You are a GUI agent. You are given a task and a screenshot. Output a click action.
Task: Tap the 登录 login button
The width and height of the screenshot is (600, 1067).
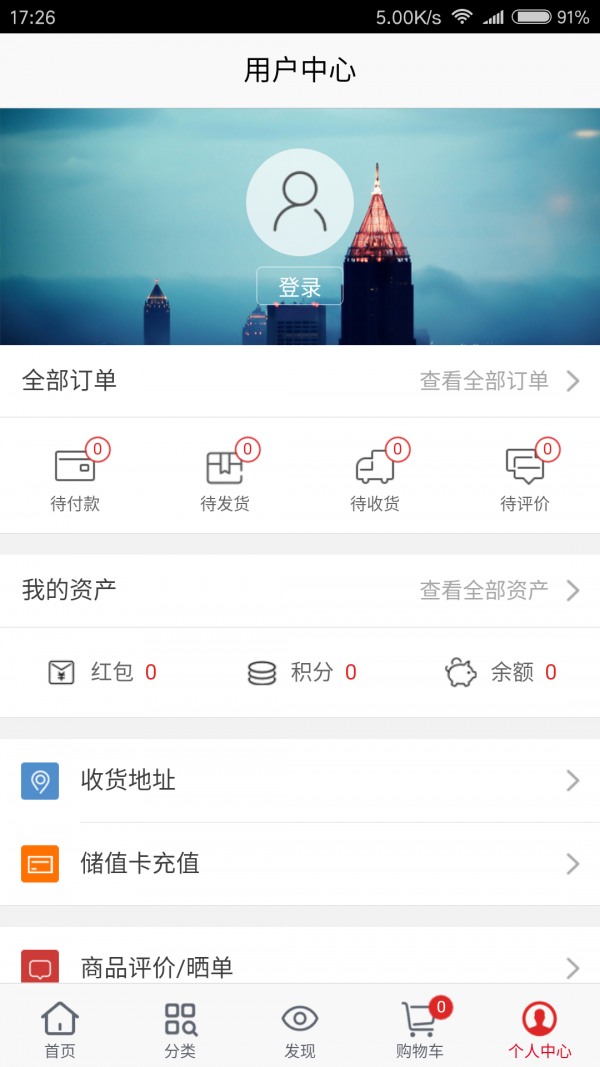click(300, 287)
